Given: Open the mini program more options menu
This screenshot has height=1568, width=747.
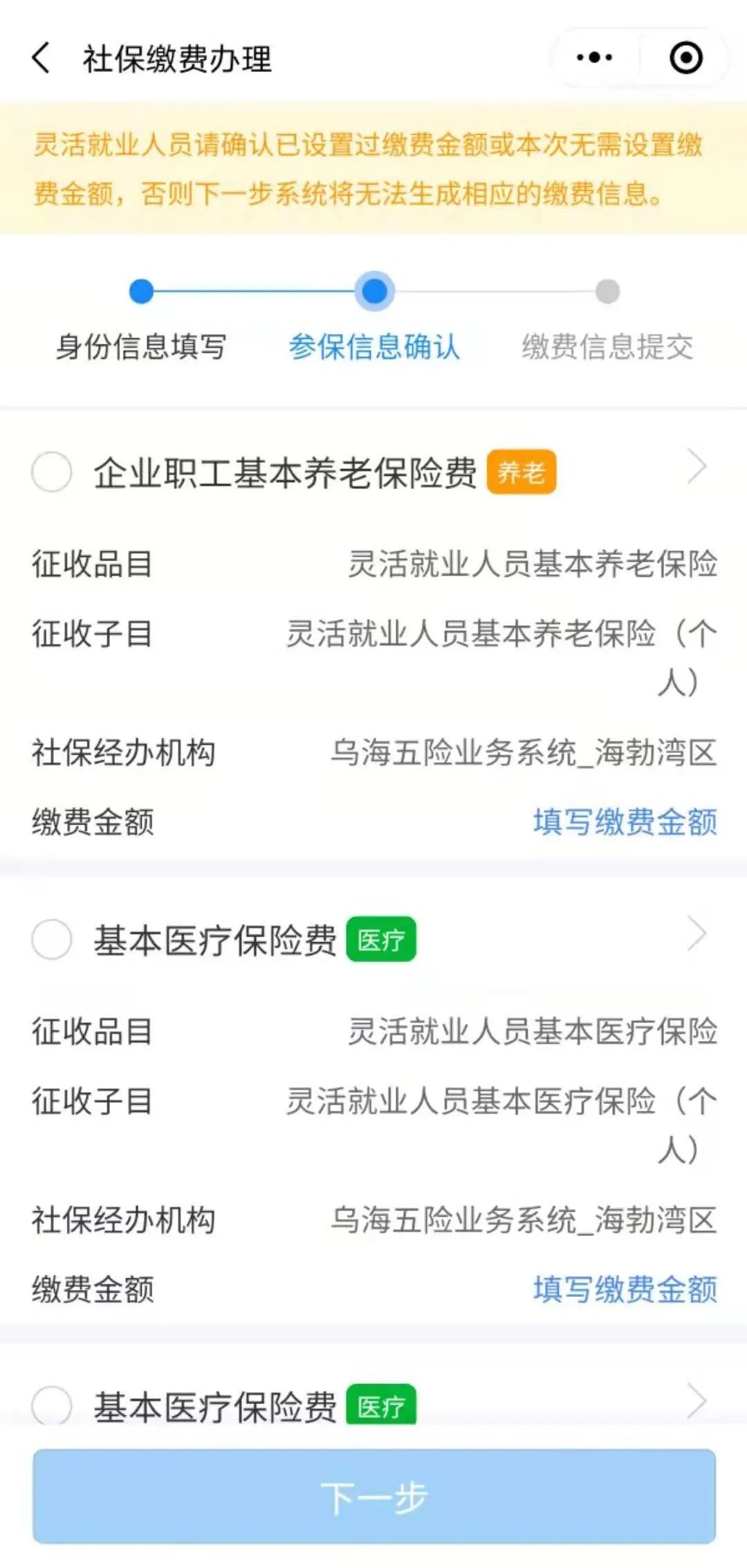Looking at the screenshot, I should [x=595, y=58].
